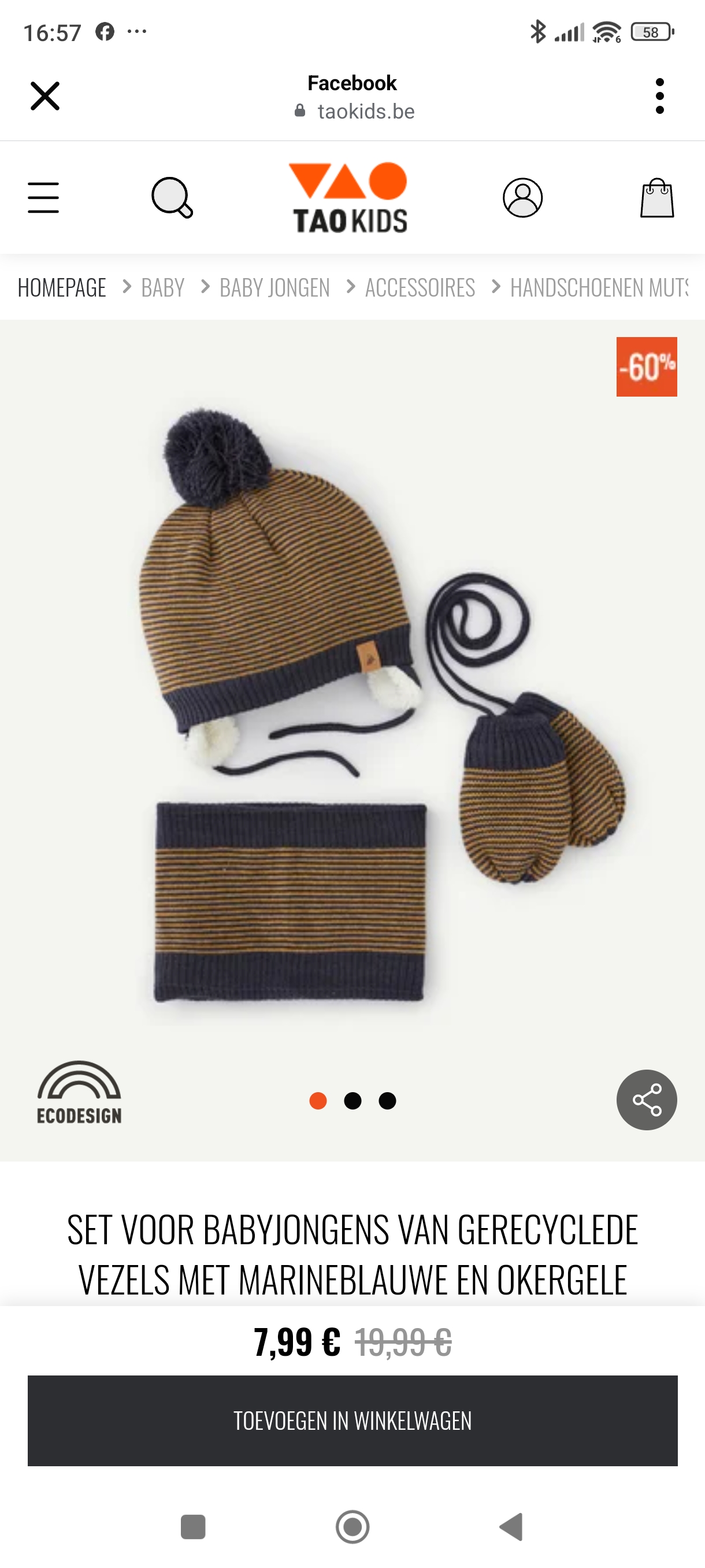705x1568 pixels.
Task: Open the site search
Action: pos(172,198)
